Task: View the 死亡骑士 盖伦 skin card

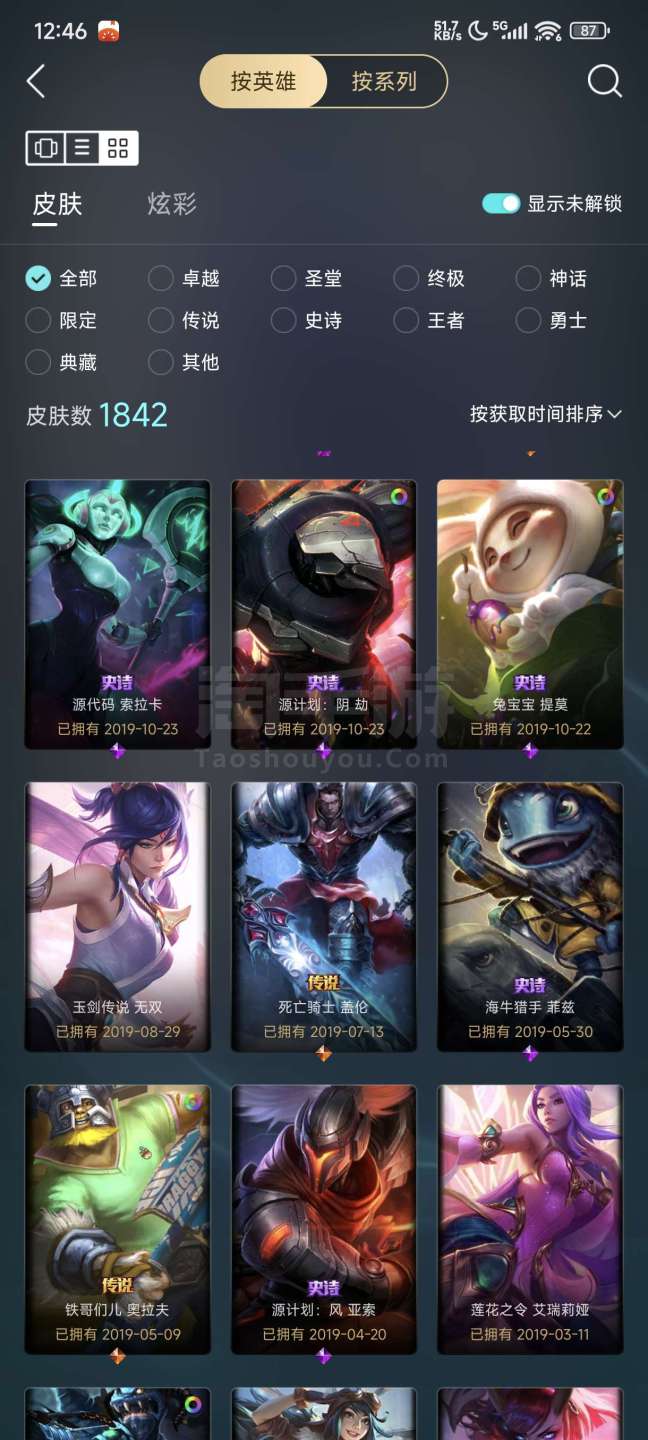Action: point(324,917)
